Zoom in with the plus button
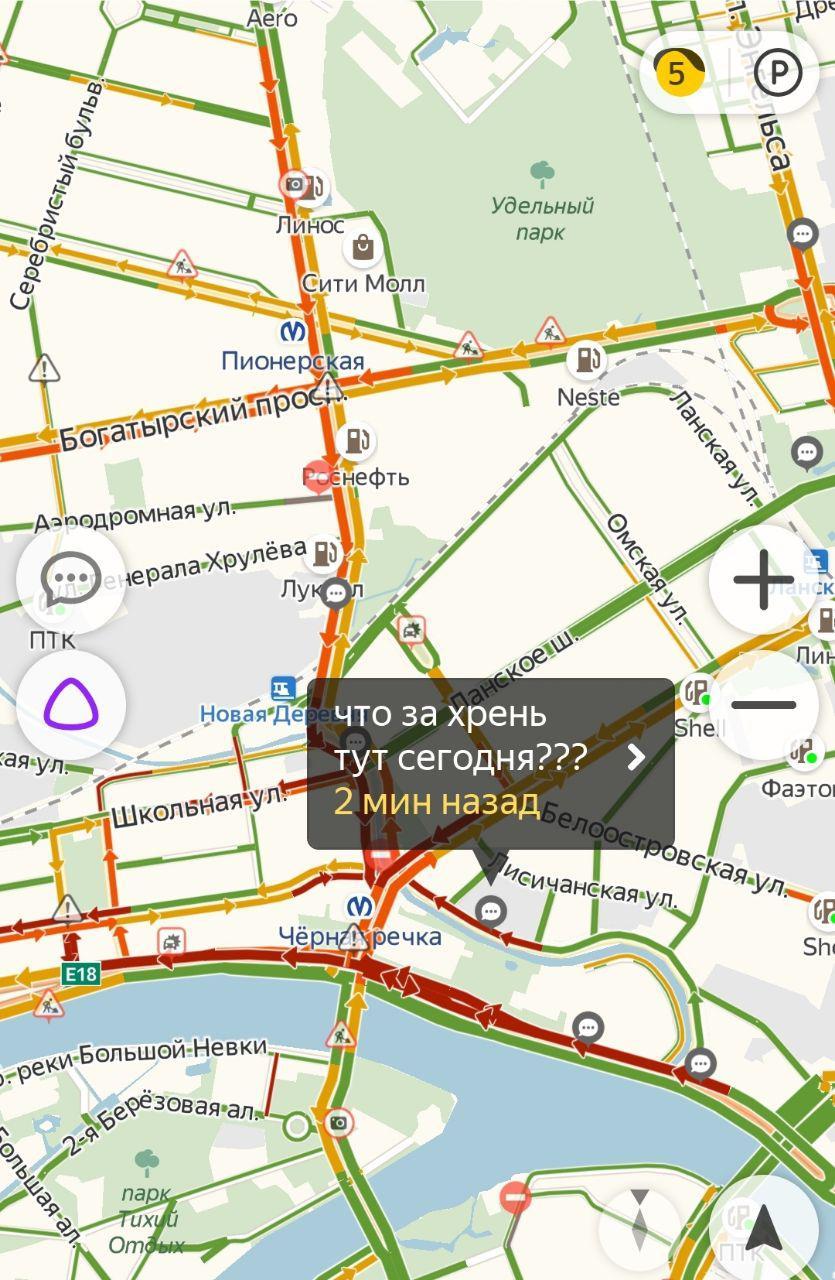This screenshot has width=835, height=1280. point(763,580)
